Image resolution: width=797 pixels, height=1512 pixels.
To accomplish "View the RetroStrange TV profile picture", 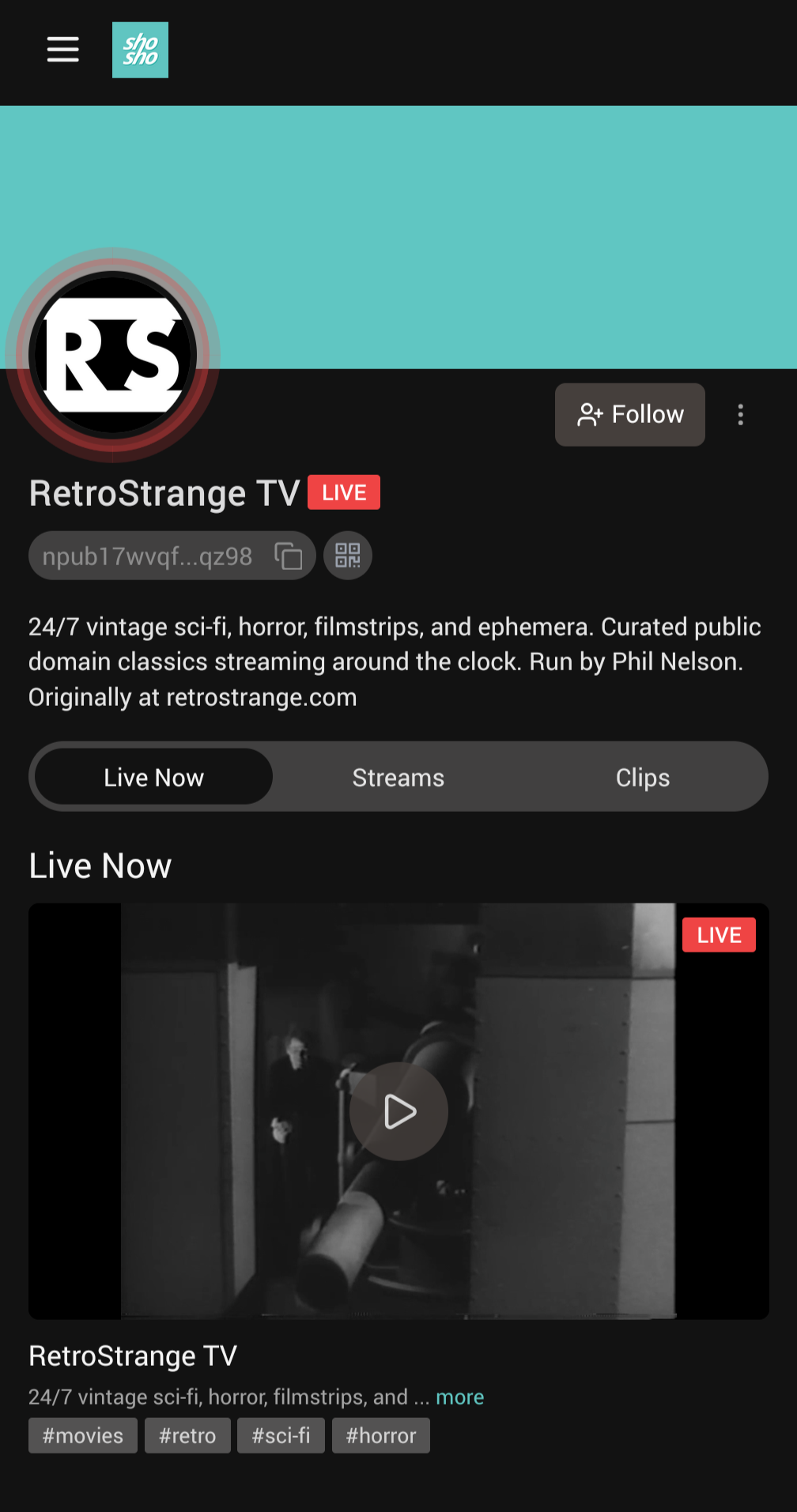I will click(113, 355).
